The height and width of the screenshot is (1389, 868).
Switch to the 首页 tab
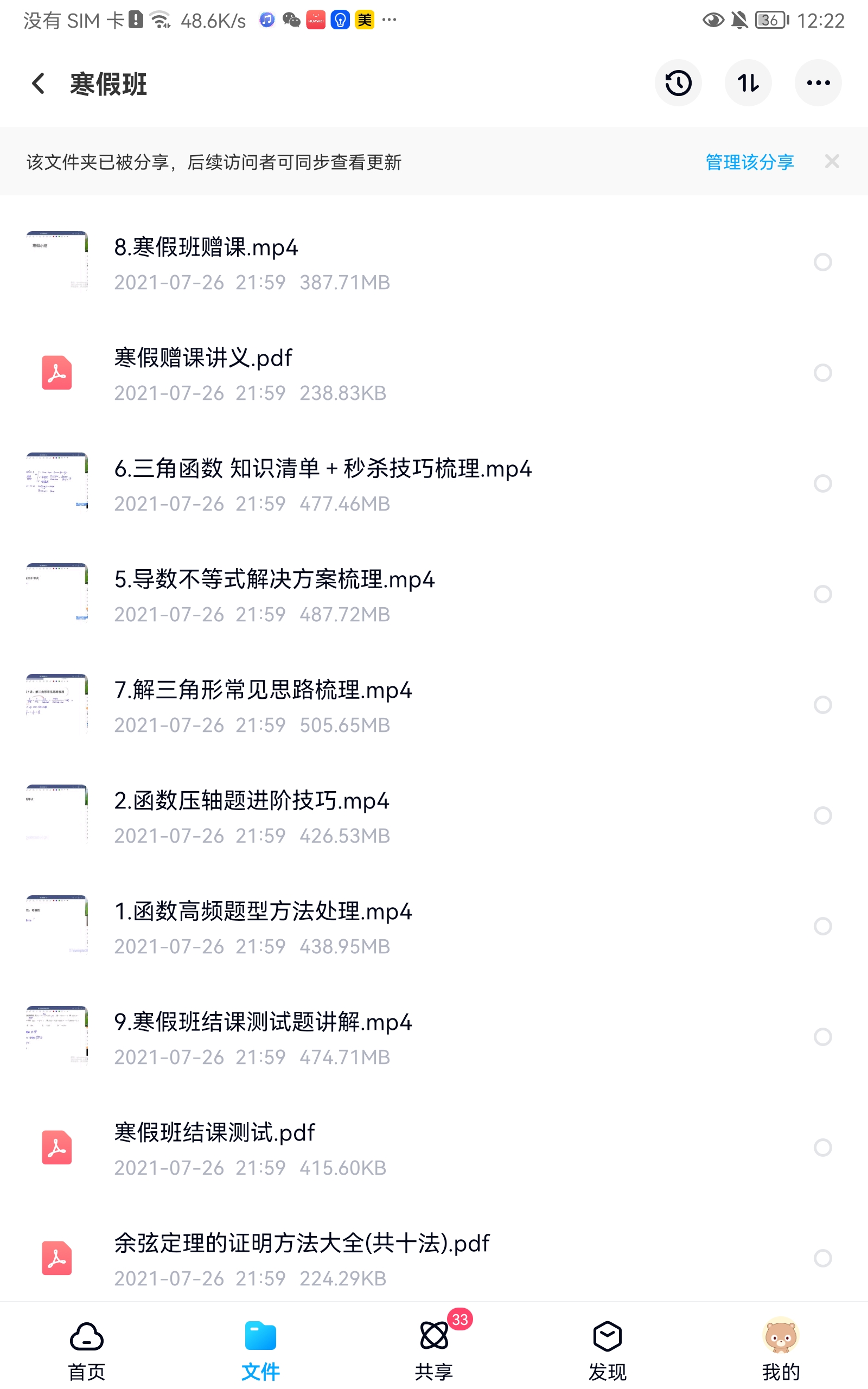pyautogui.click(x=87, y=1350)
